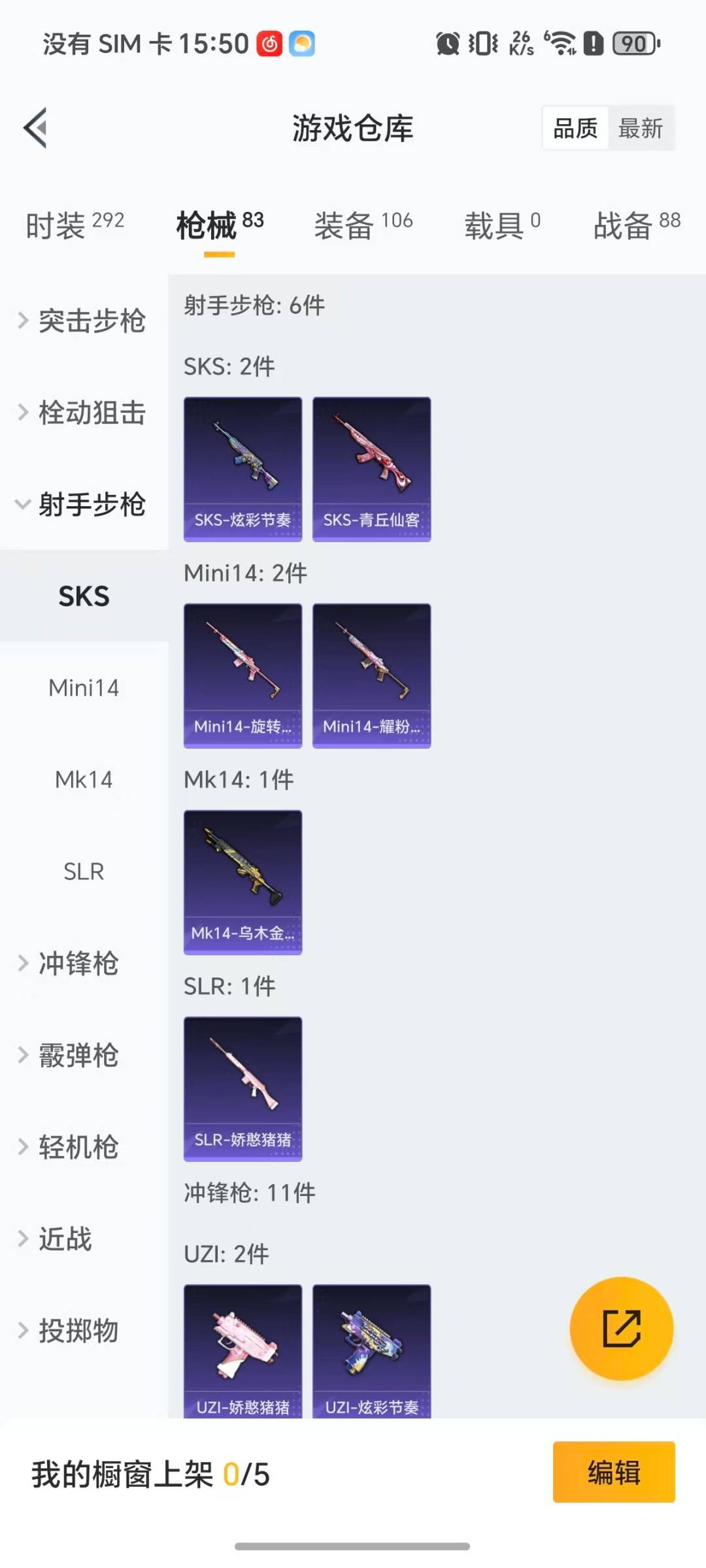Open the SLR-娇憨猪猪 skin icon
Viewport: 706px width, 1568px height.
coord(243,1087)
